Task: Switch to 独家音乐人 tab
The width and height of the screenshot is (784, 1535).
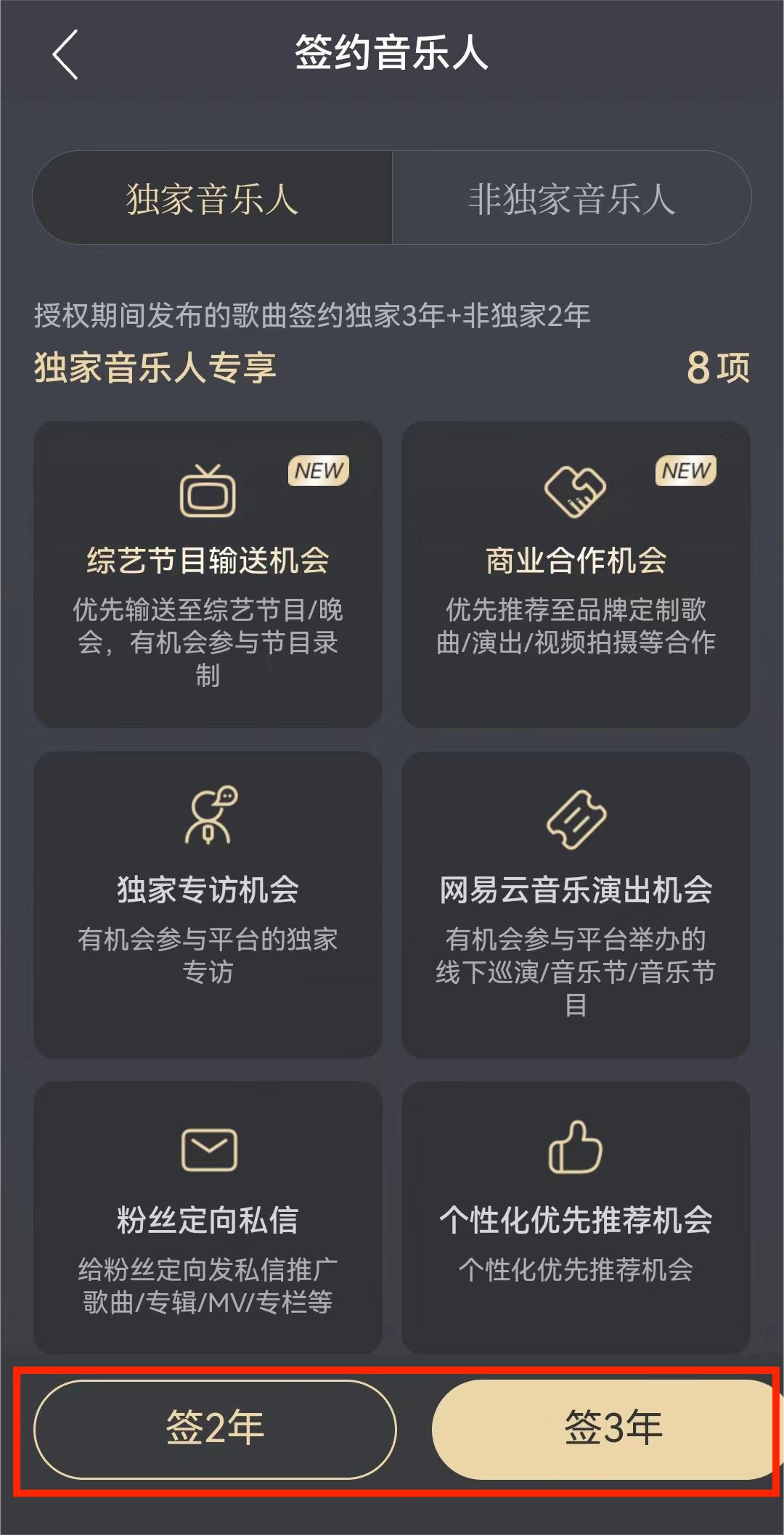Action: (212, 198)
